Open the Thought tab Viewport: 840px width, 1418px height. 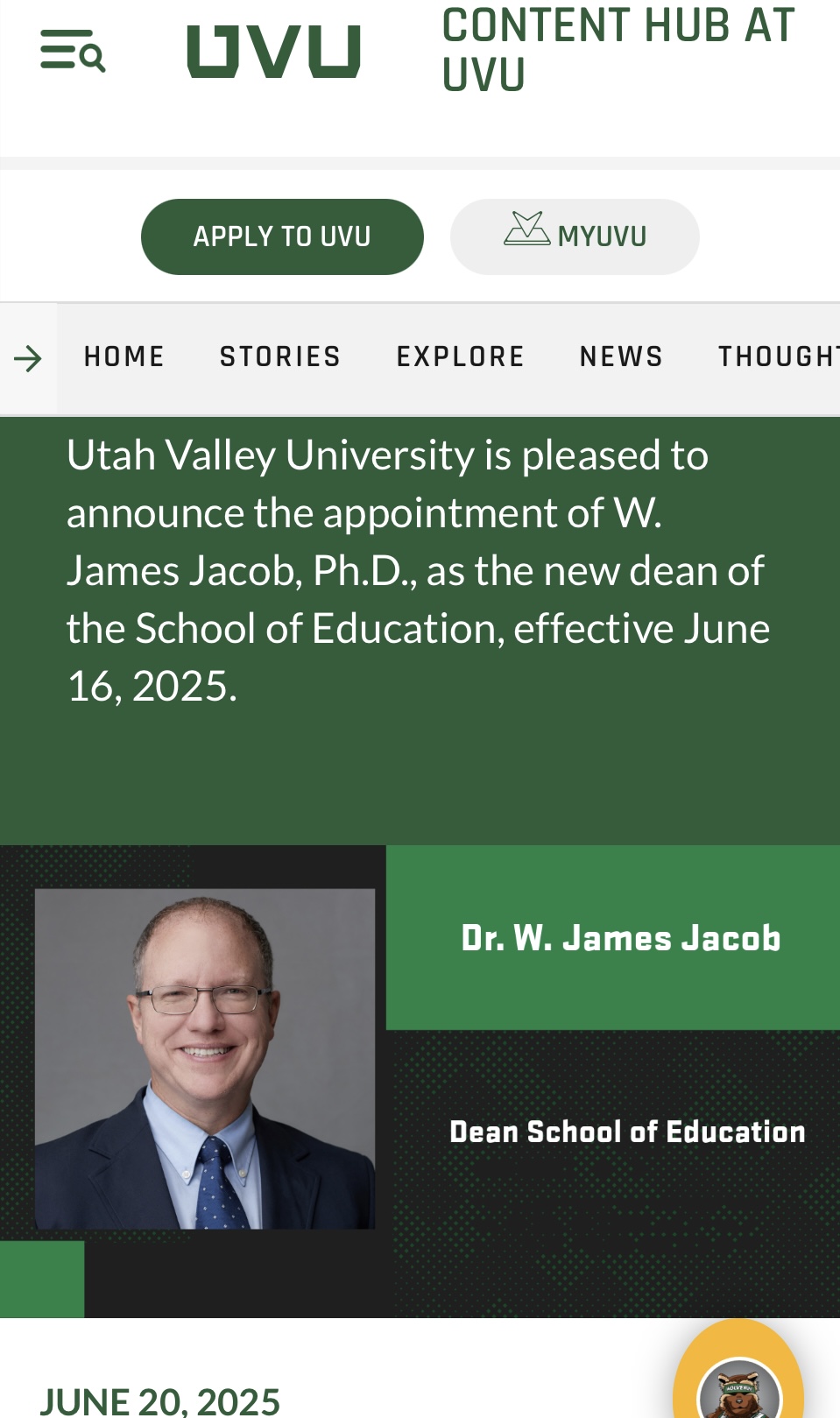pos(778,357)
